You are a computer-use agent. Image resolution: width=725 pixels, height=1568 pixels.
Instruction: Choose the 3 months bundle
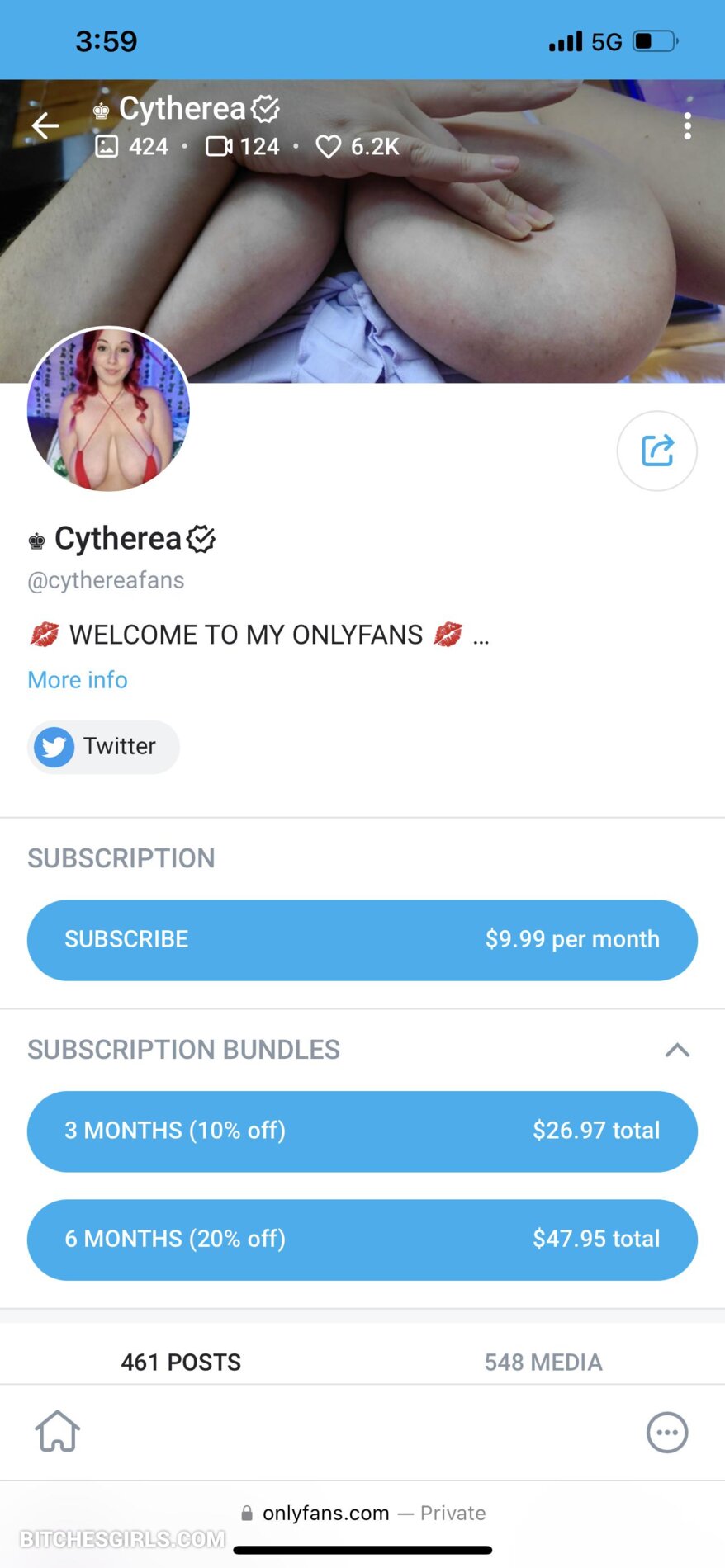pos(362,1131)
